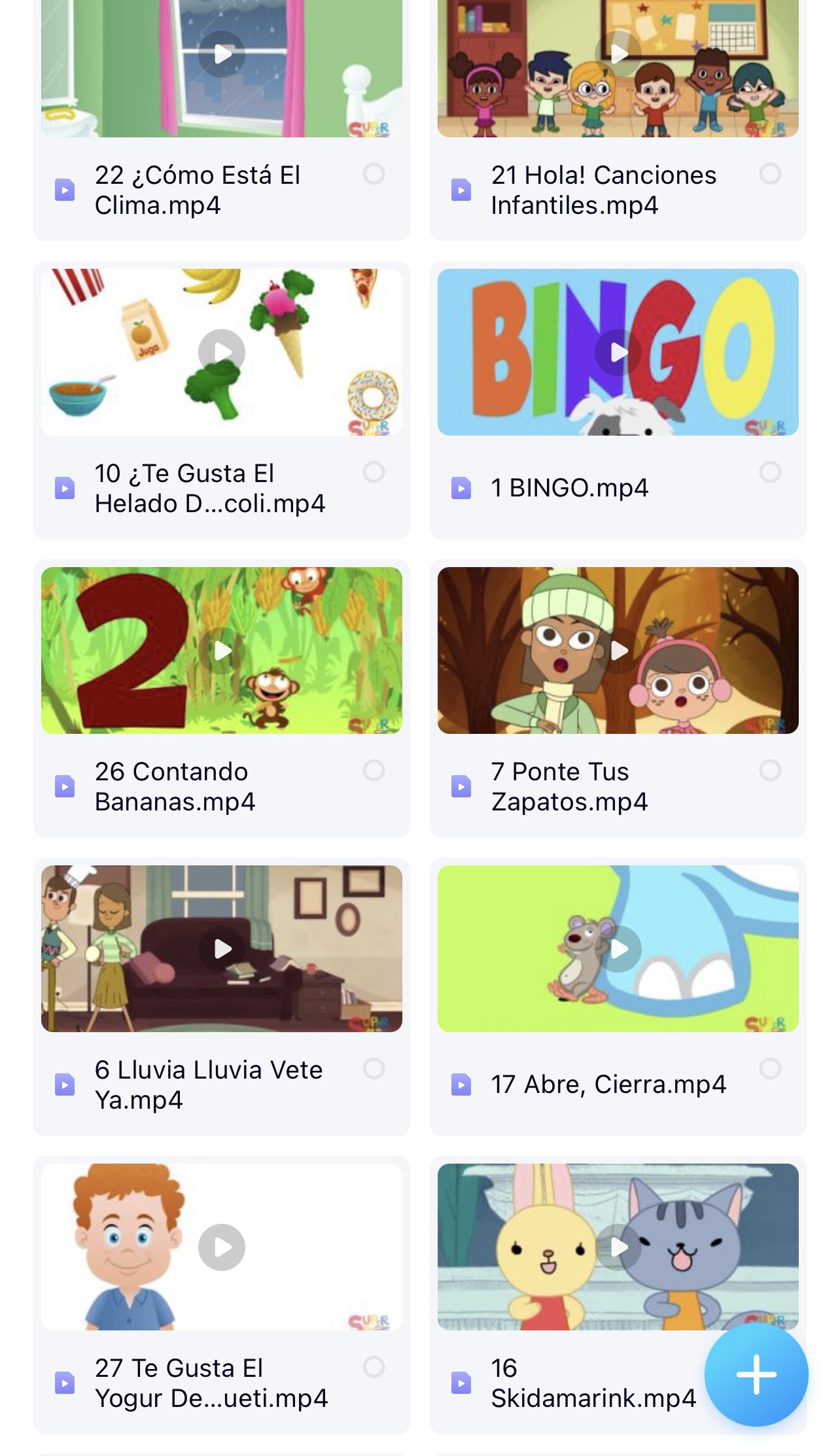Select 26 Contando Bananas.mp4 circle

374,771
